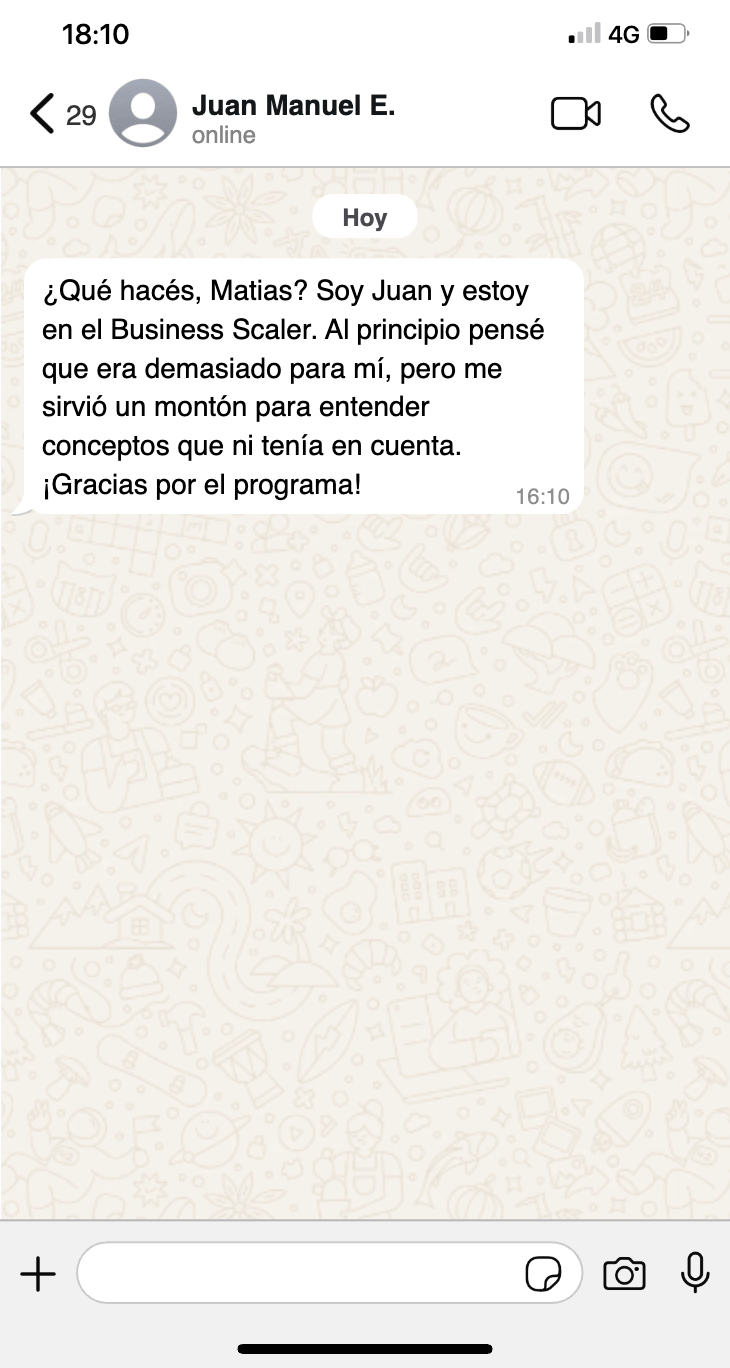Open the attachment plus menu
The width and height of the screenshot is (730, 1368).
tap(38, 1274)
